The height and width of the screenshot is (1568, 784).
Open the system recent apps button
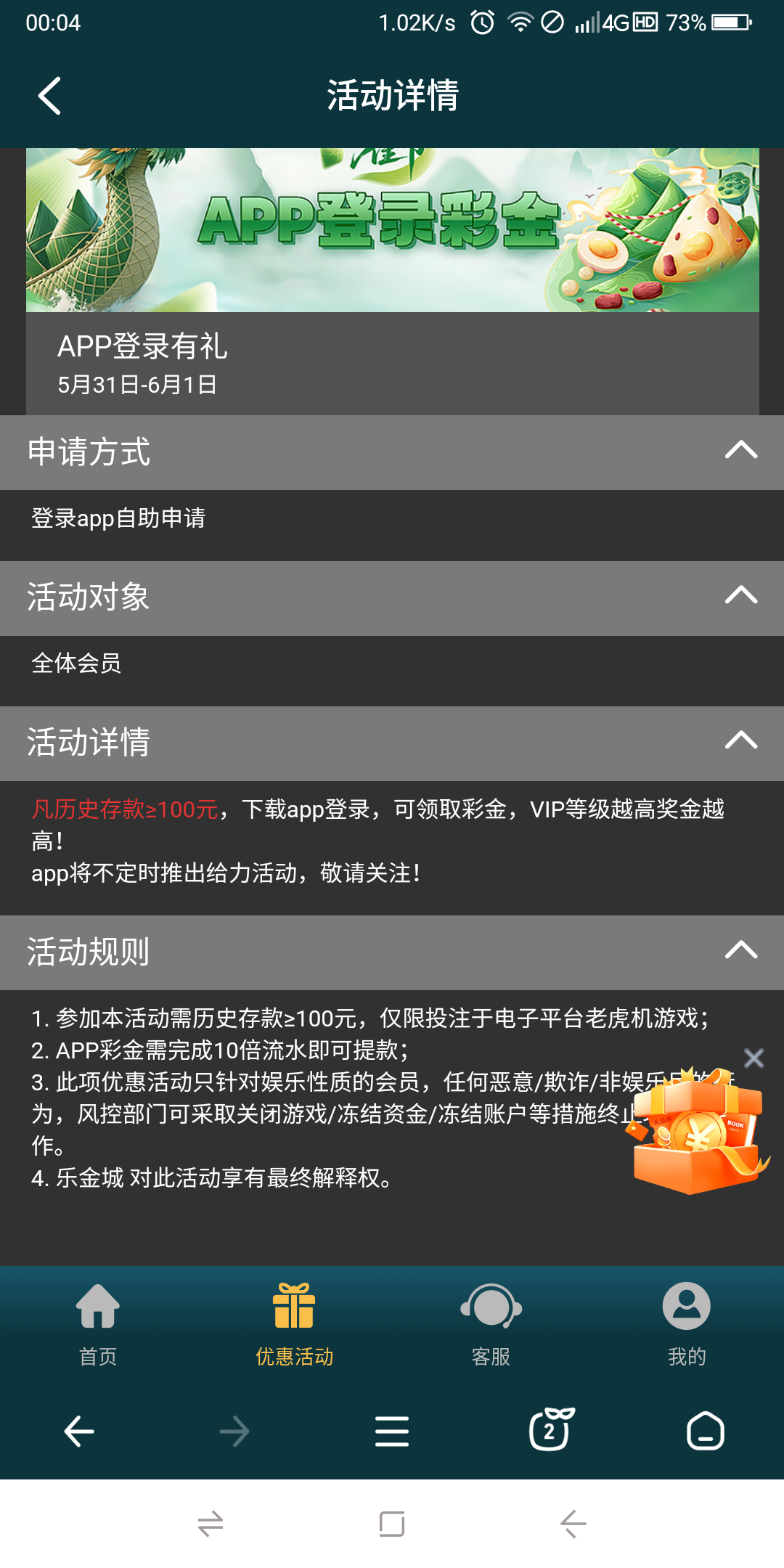pos(392,1524)
